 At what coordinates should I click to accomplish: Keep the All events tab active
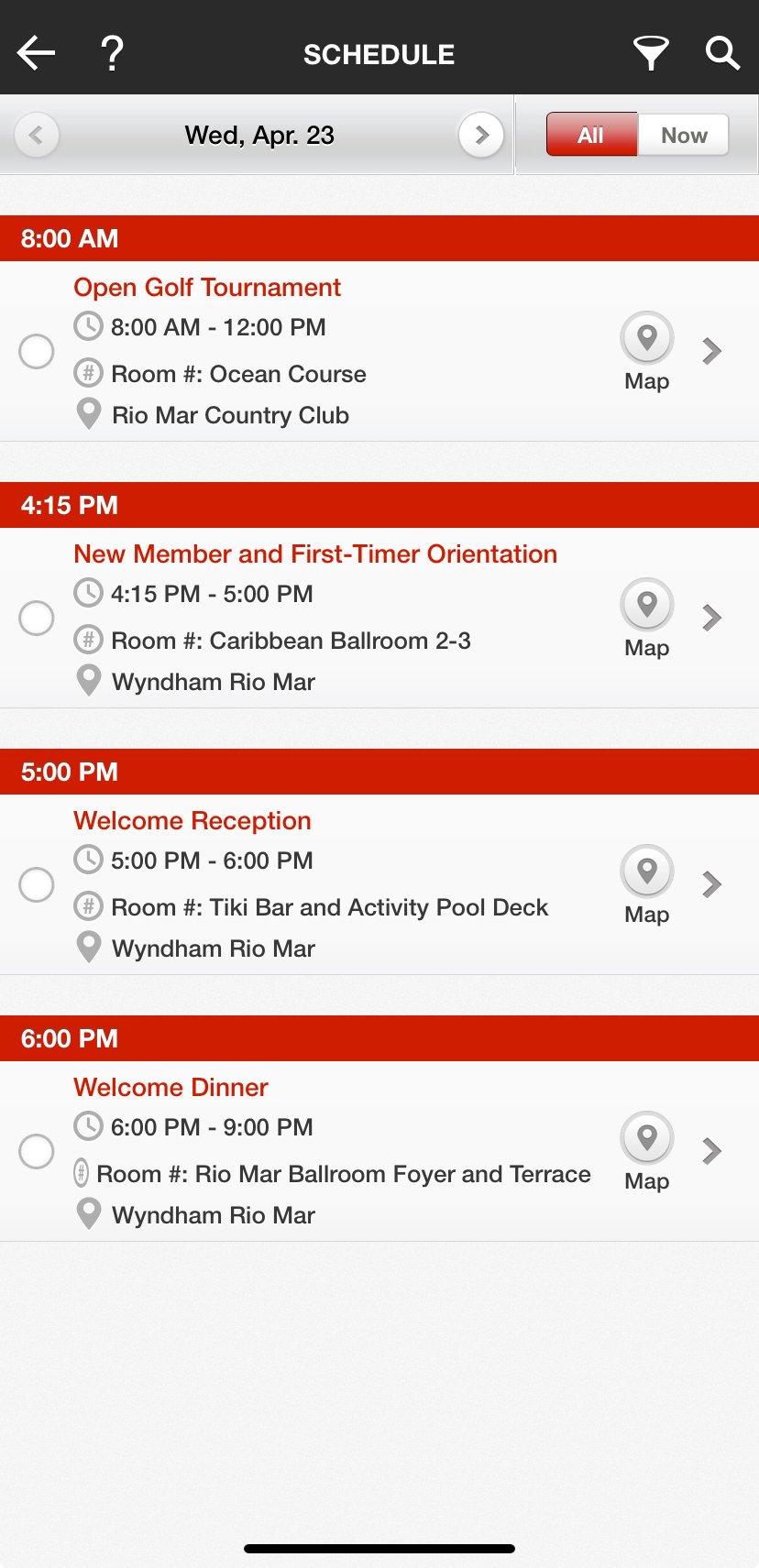pyautogui.click(x=590, y=135)
